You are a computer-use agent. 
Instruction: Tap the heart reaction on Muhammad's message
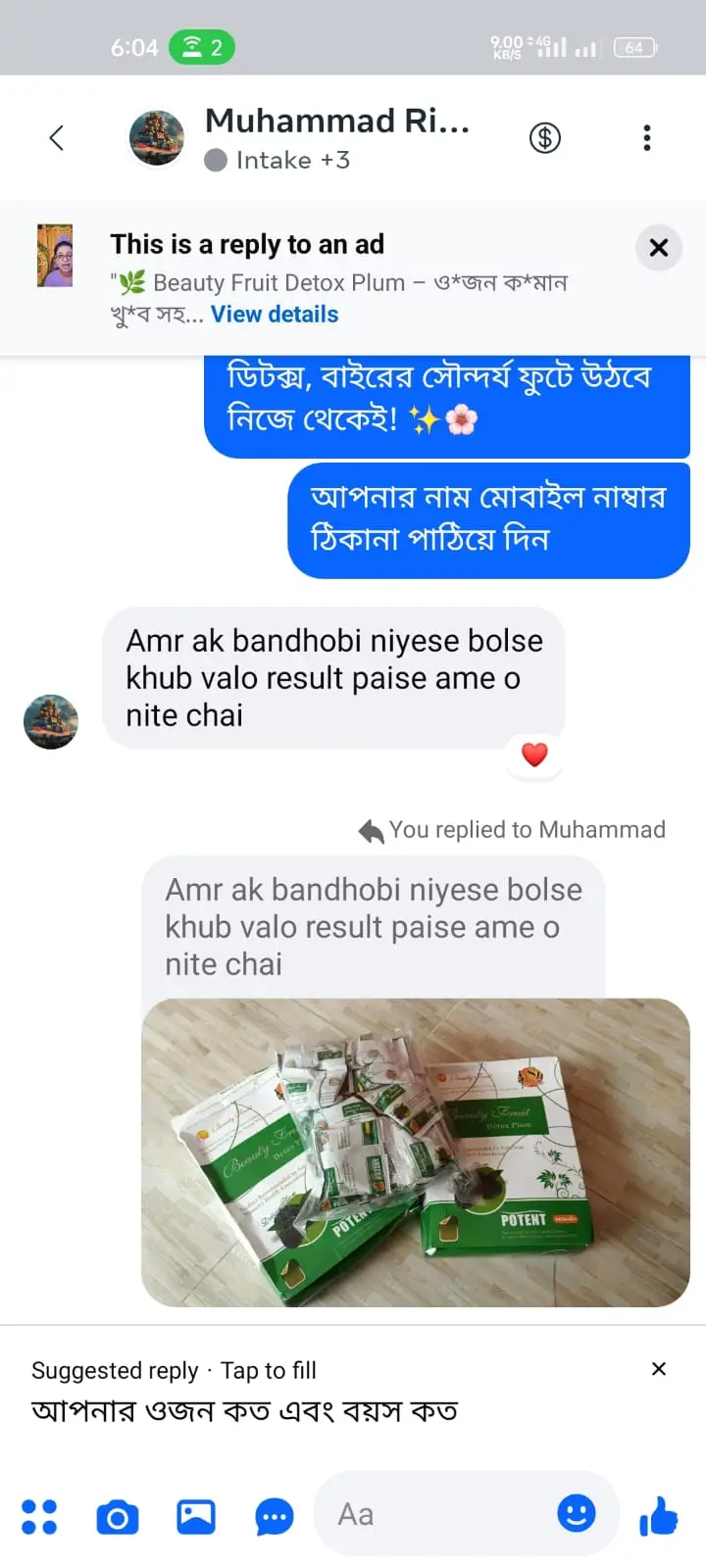click(534, 755)
